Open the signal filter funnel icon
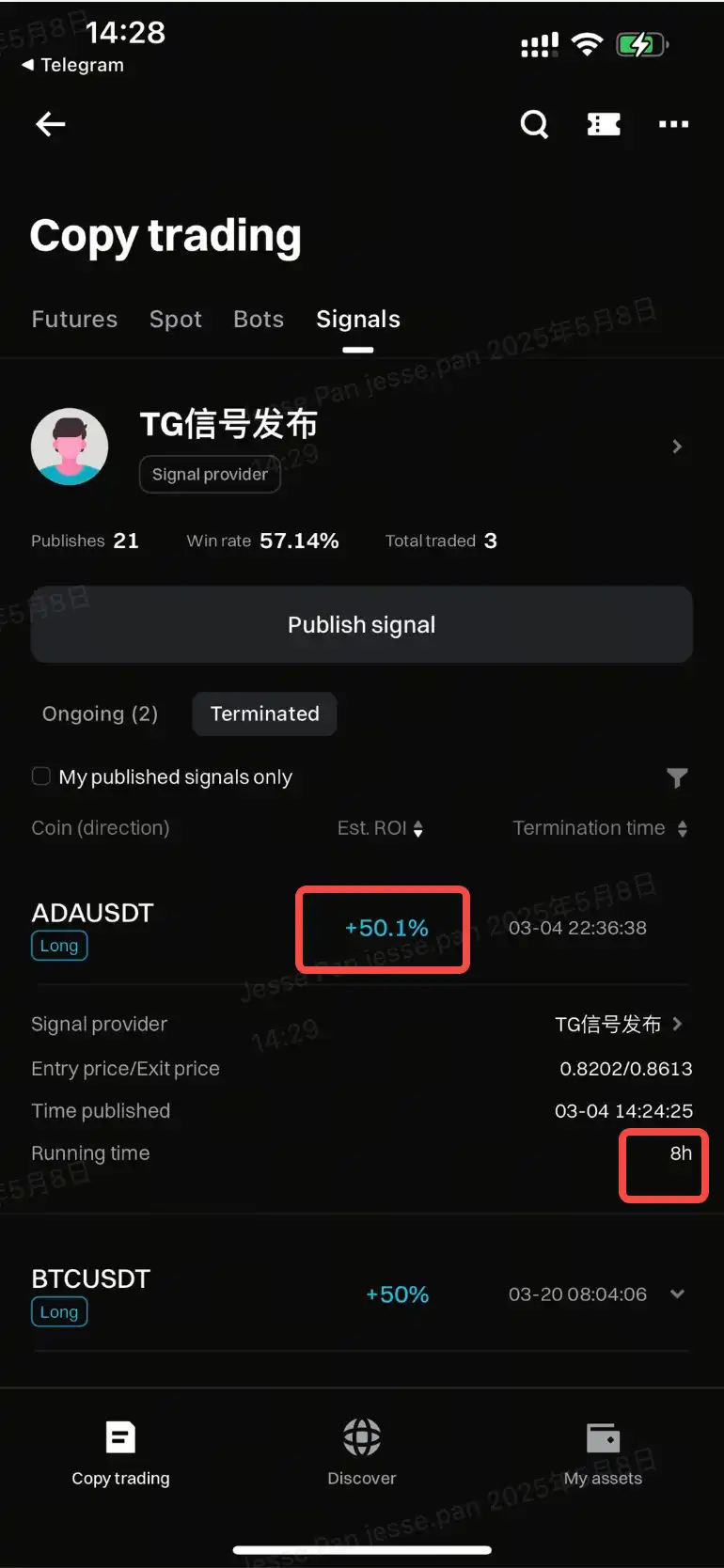Screen dimensions: 724x1568 click(677, 778)
